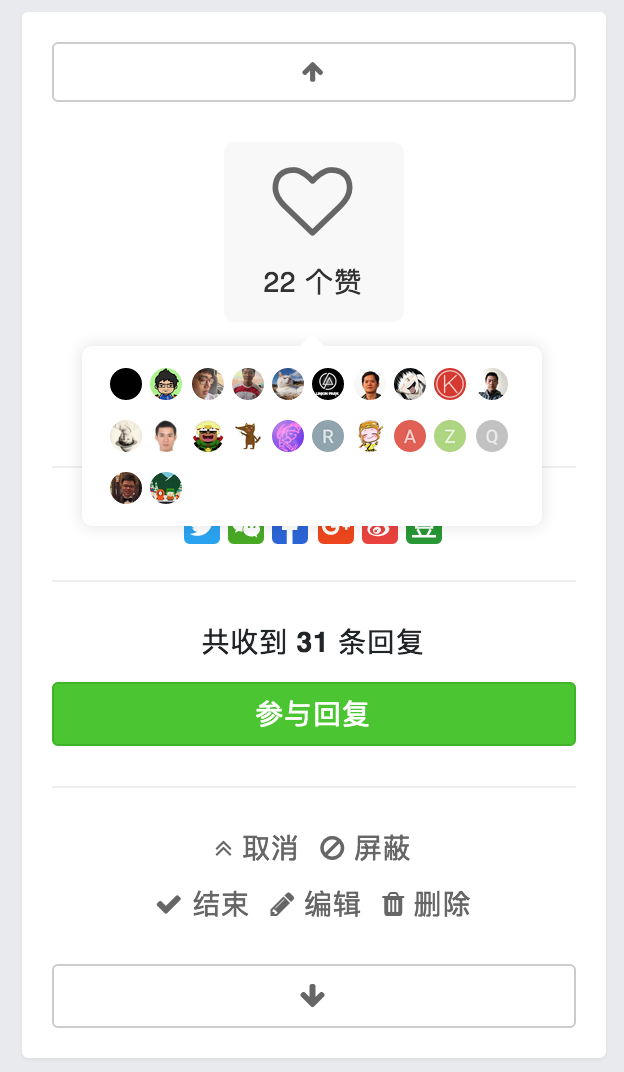View the profile with the red A avatar
Viewport: 624px width, 1072px height.
tap(409, 436)
